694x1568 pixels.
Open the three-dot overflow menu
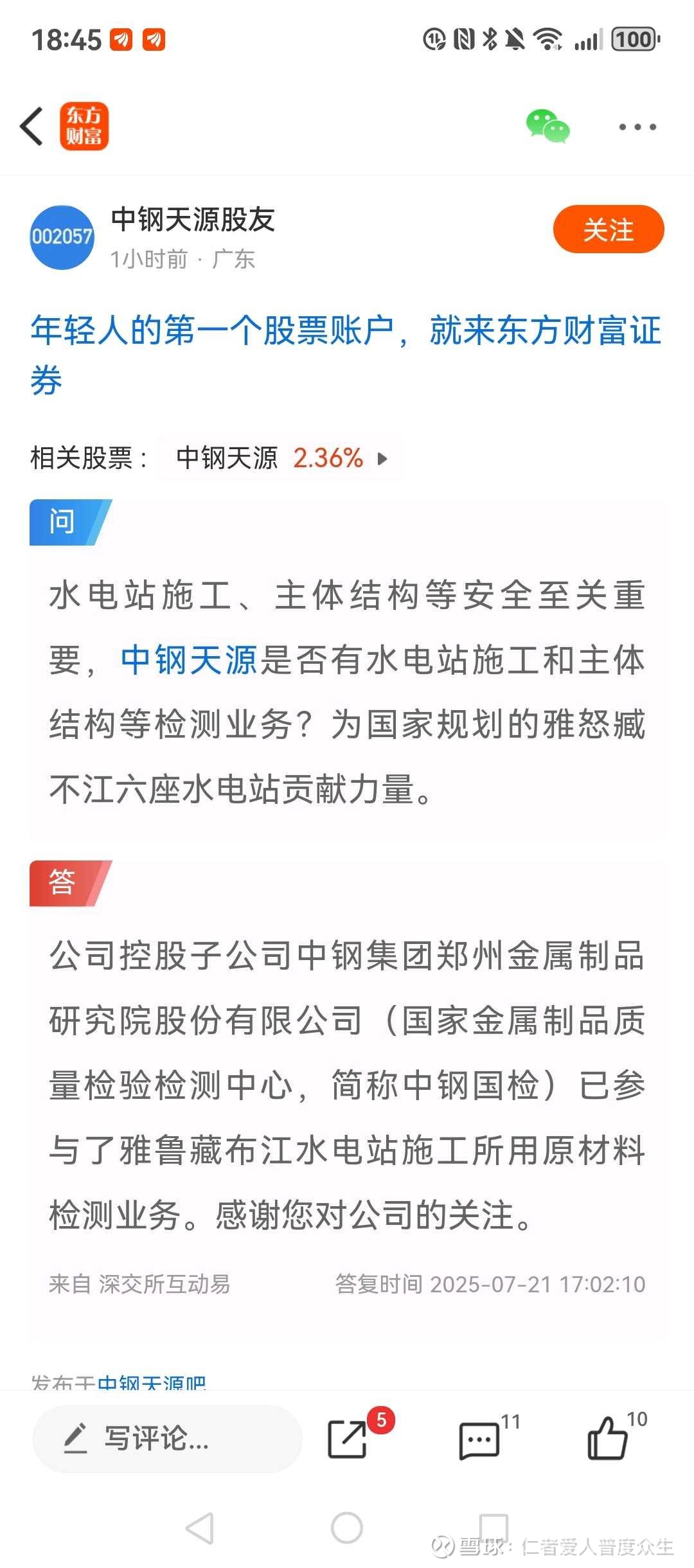[637, 127]
